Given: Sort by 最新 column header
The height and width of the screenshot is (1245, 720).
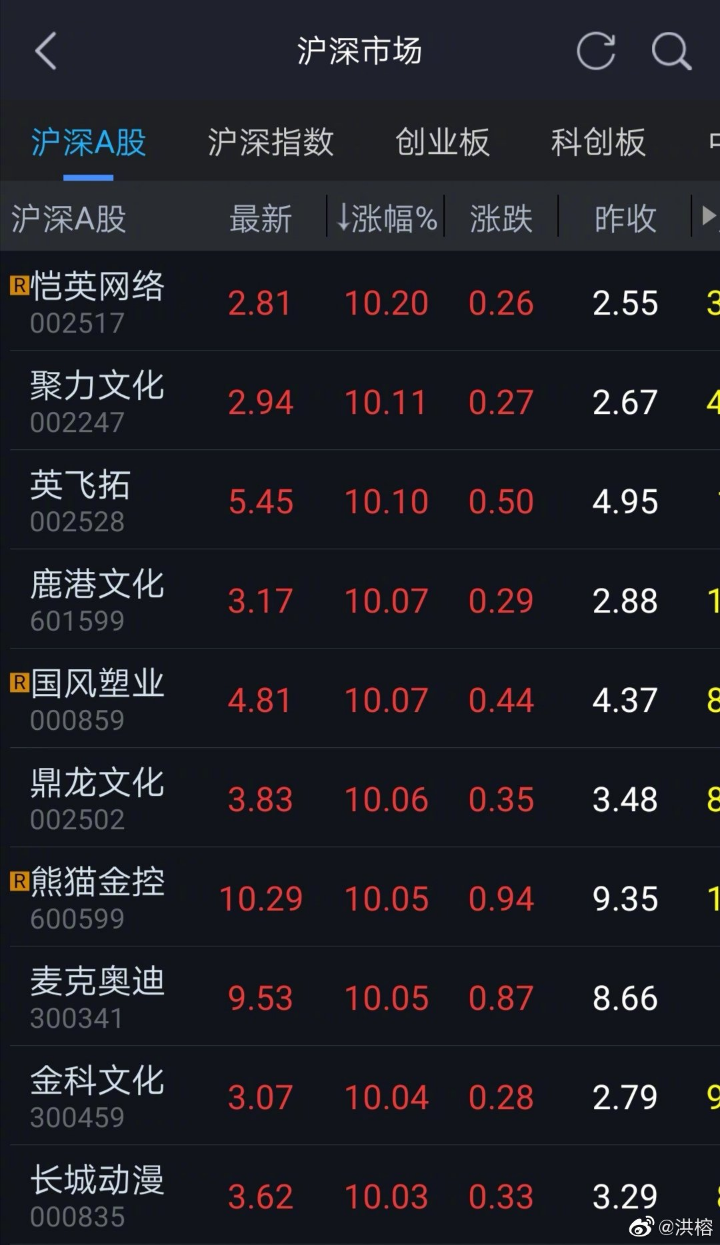Looking at the screenshot, I should point(260,218).
